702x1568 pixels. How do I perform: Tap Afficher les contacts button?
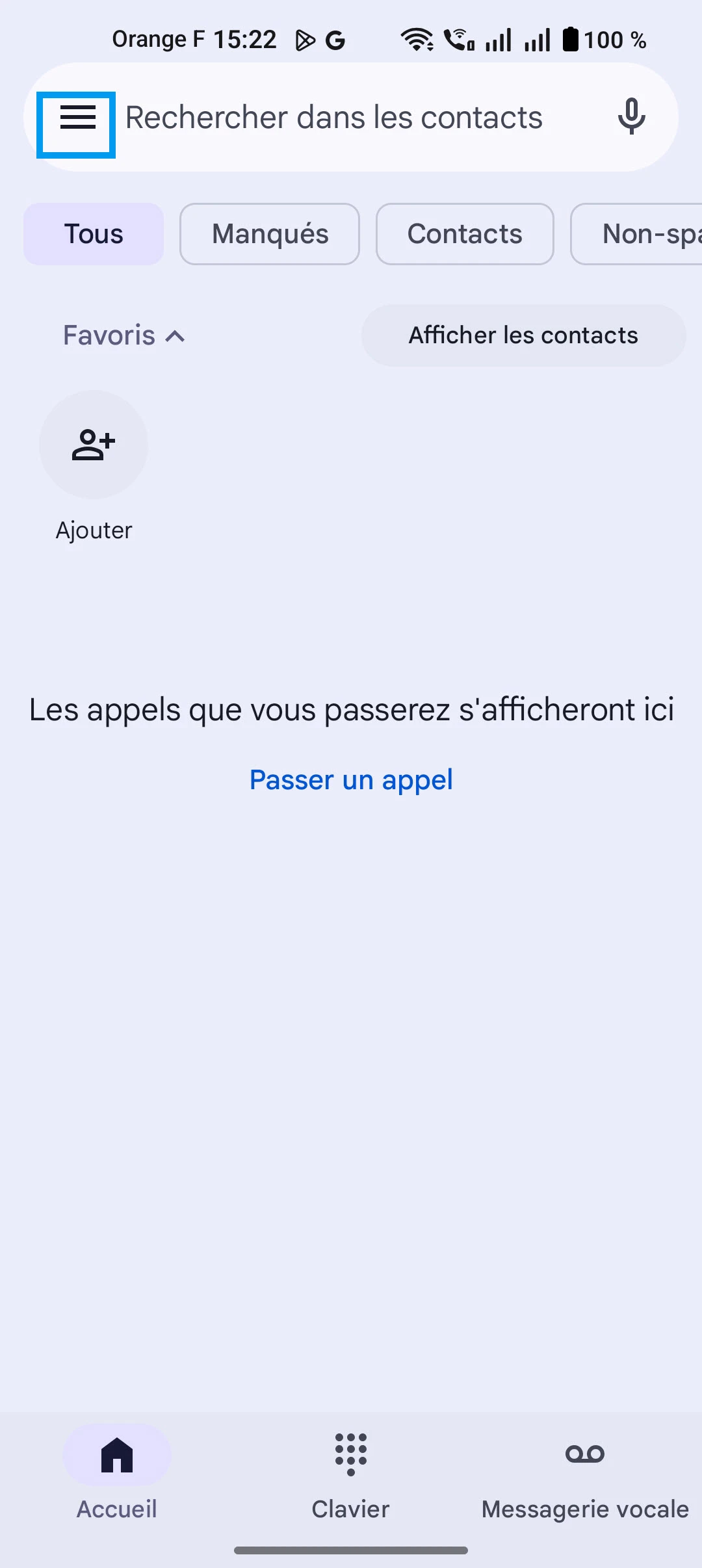tap(523, 335)
